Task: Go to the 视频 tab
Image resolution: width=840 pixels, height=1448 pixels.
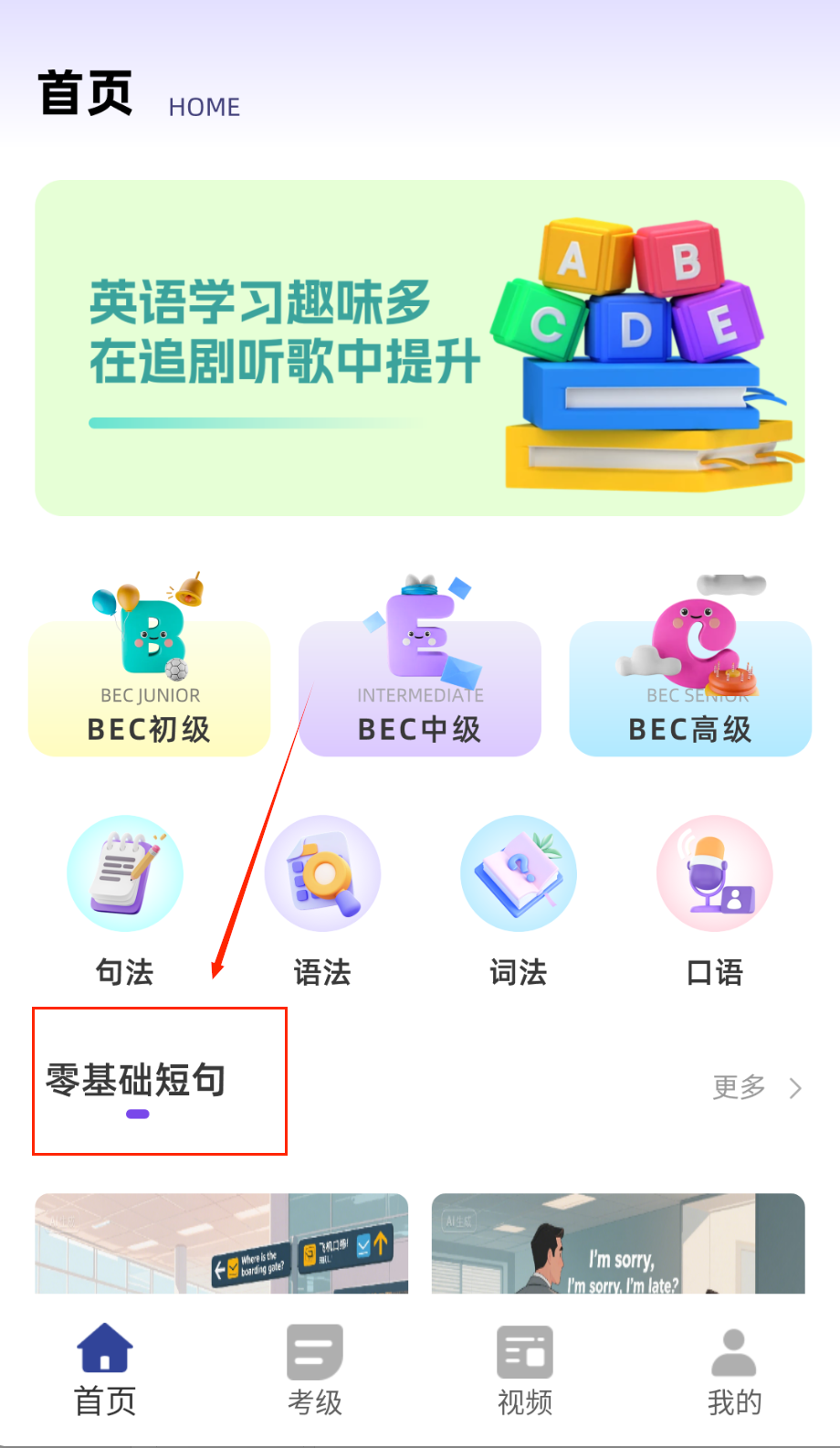Action: [525, 1369]
